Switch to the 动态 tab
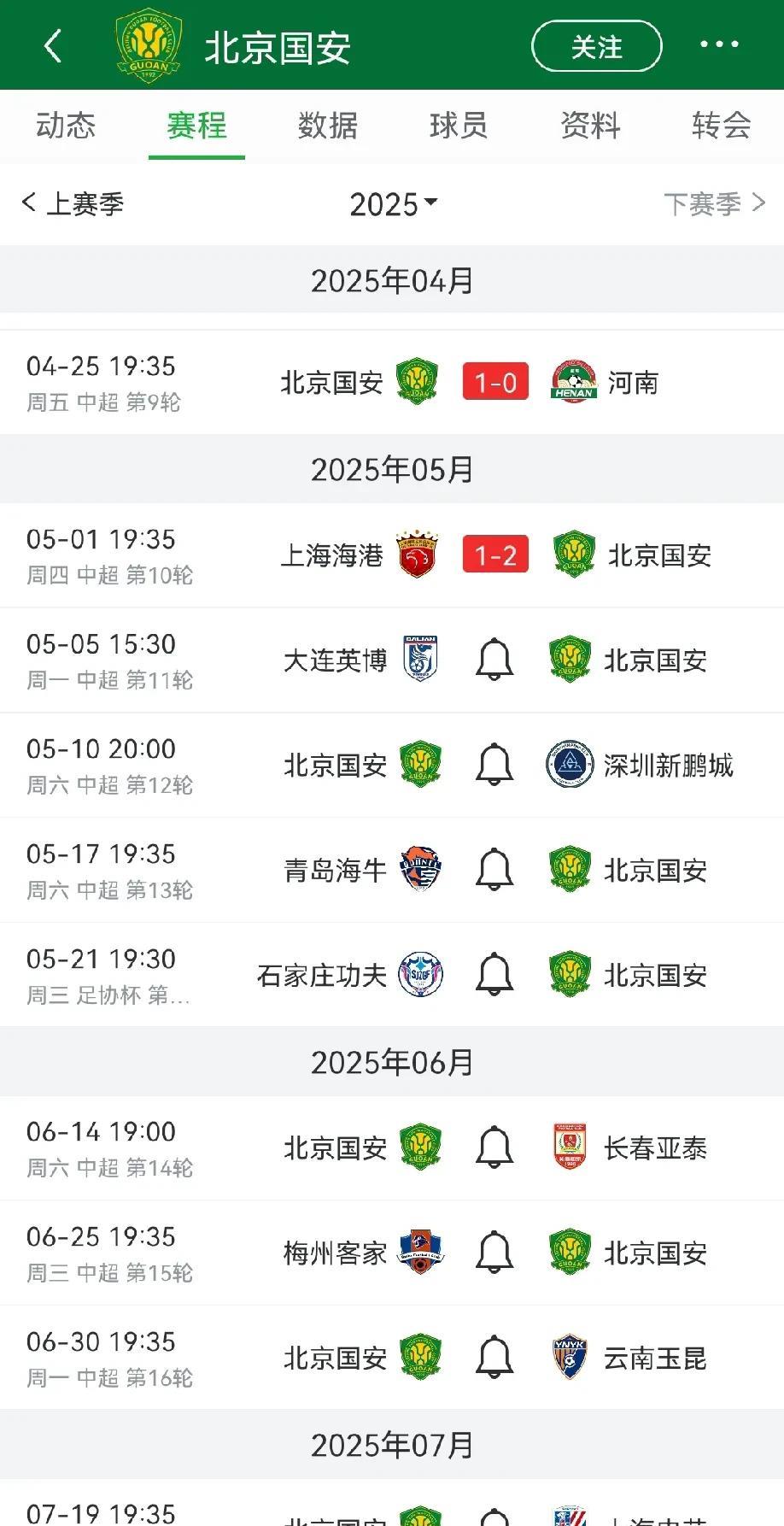 pyautogui.click(x=66, y=126)
